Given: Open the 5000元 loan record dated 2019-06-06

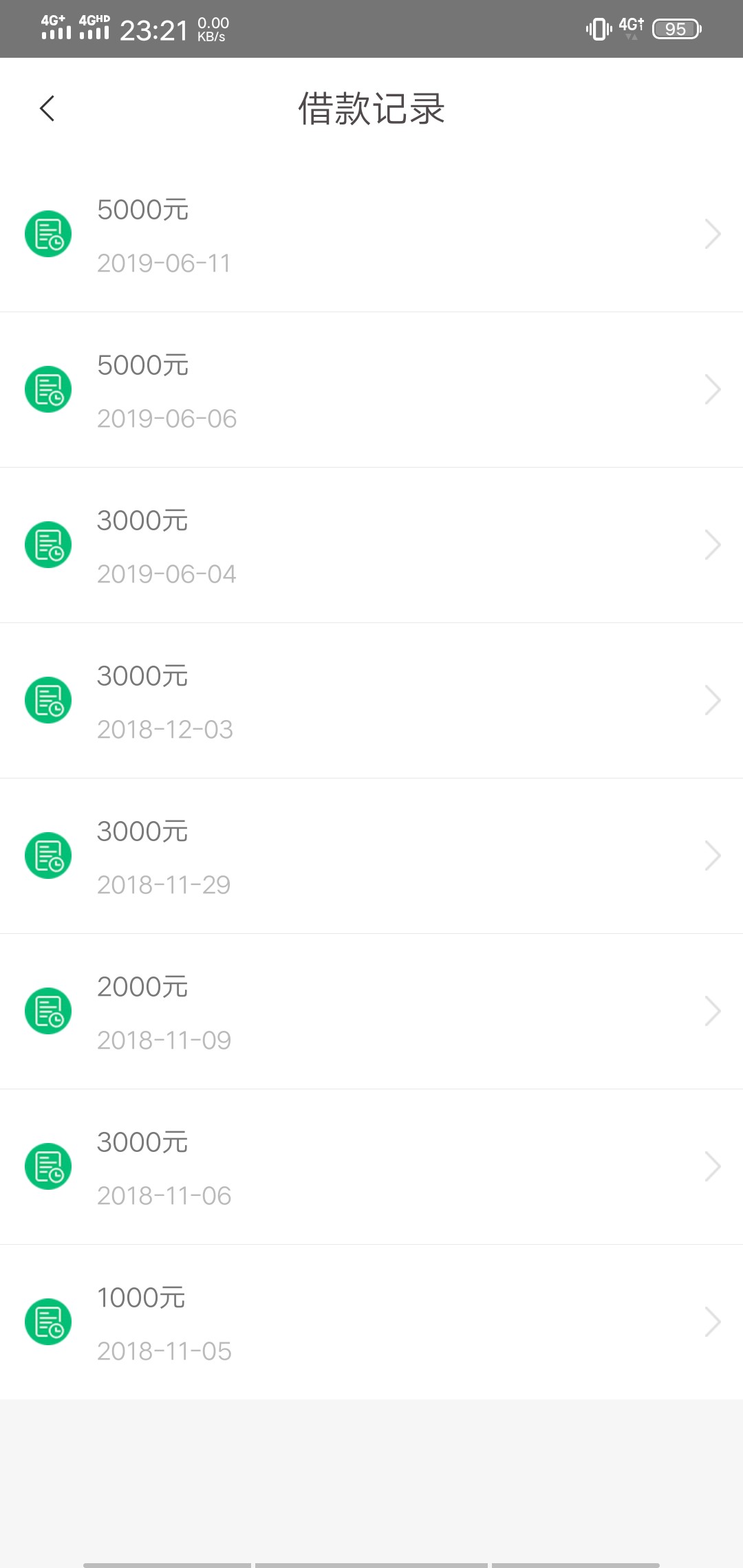Looking at the screenshot, I should [371, 390].
